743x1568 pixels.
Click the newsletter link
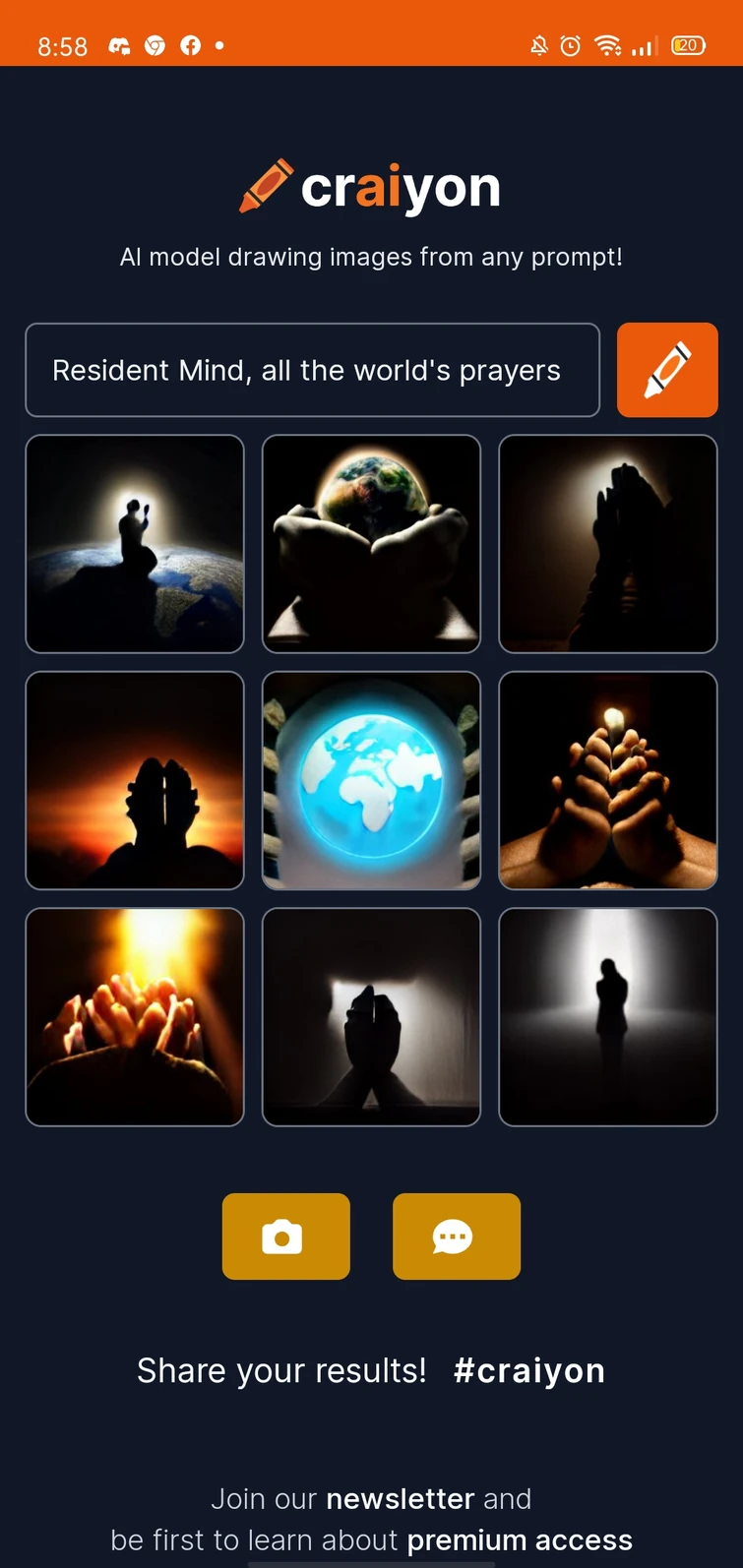[x=400, y=1499]
